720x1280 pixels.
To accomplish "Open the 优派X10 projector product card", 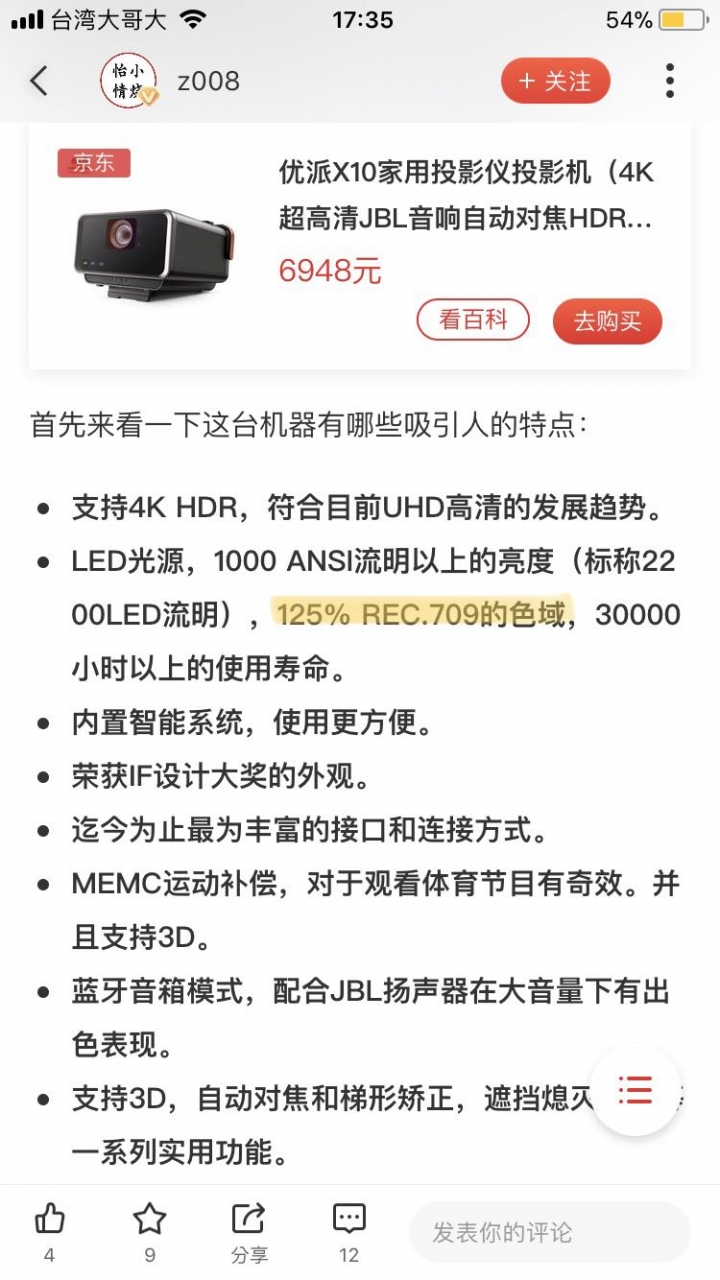I will coord(465,196).
